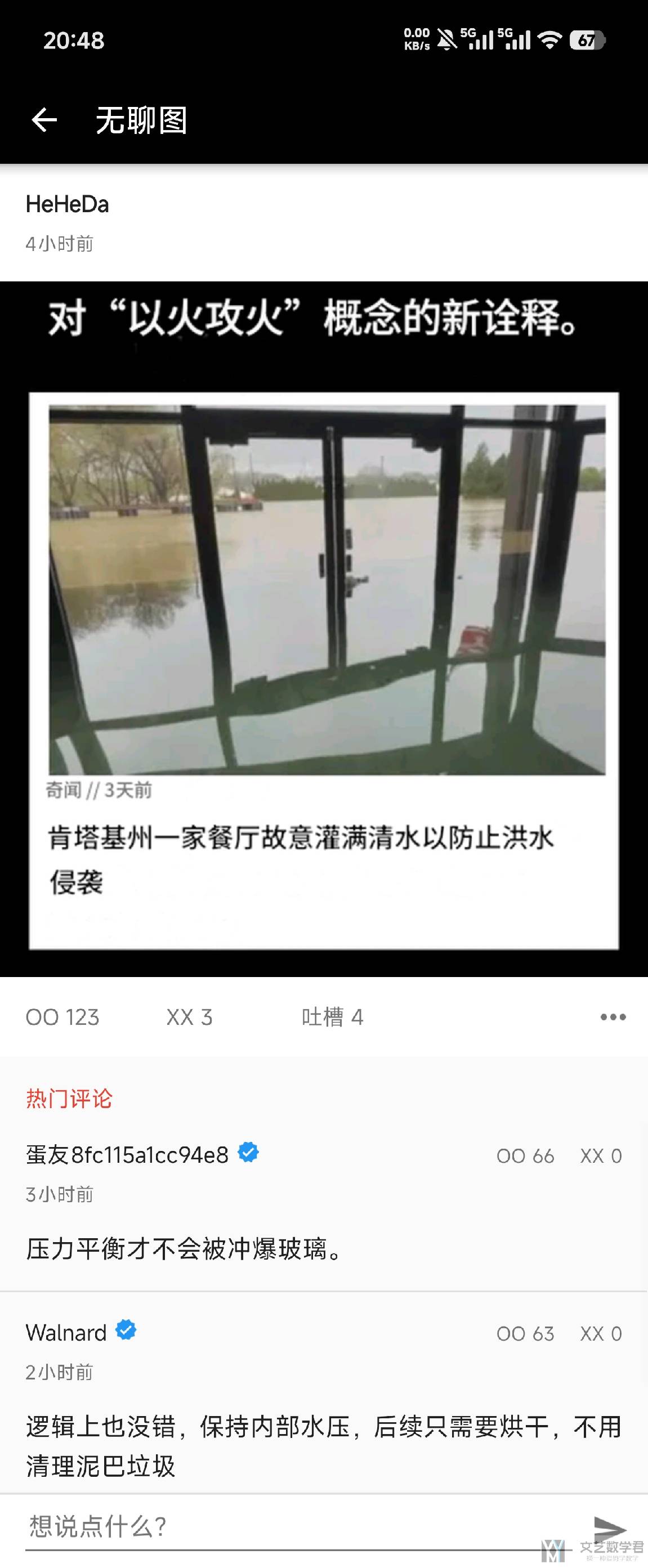Go back from the 无聊图 page

(44, 120)
